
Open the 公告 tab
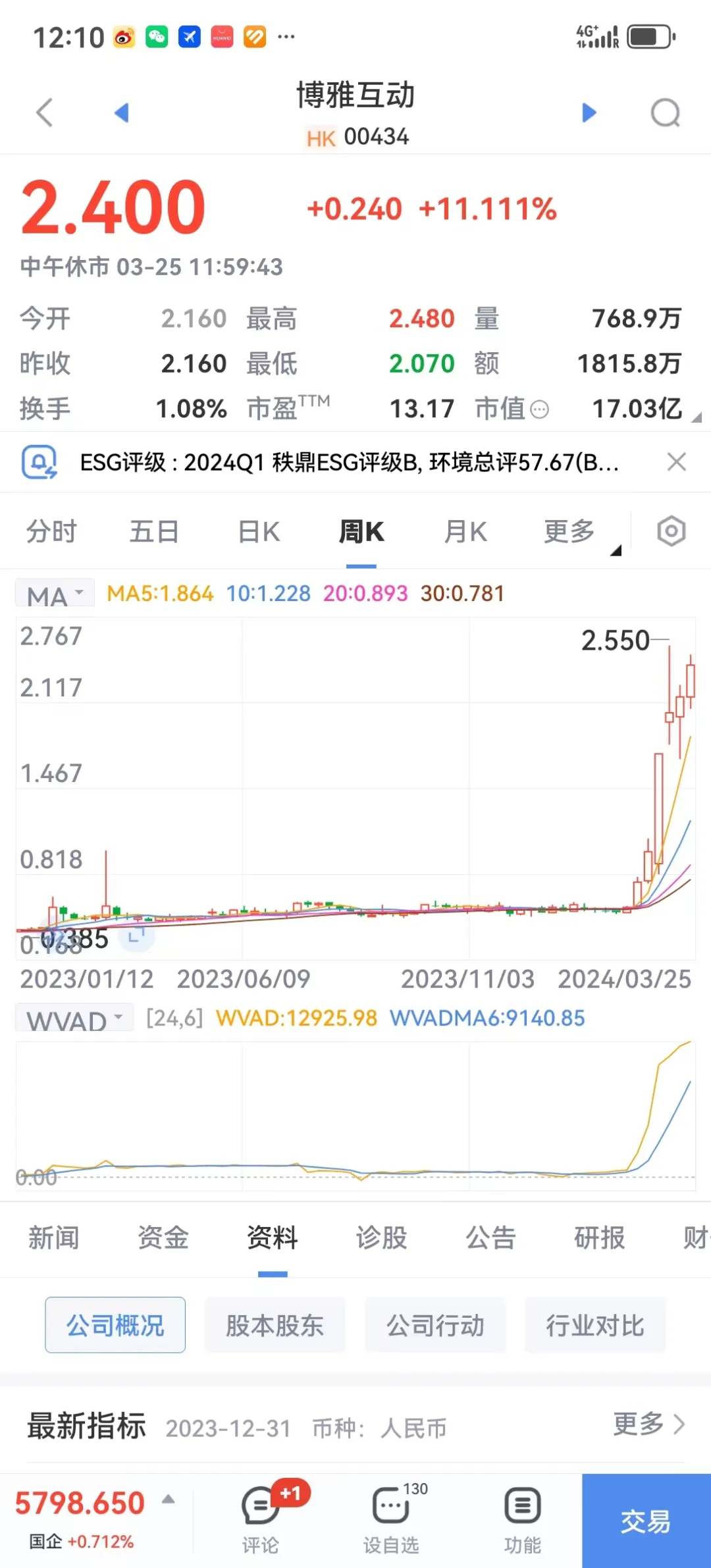490,1238
